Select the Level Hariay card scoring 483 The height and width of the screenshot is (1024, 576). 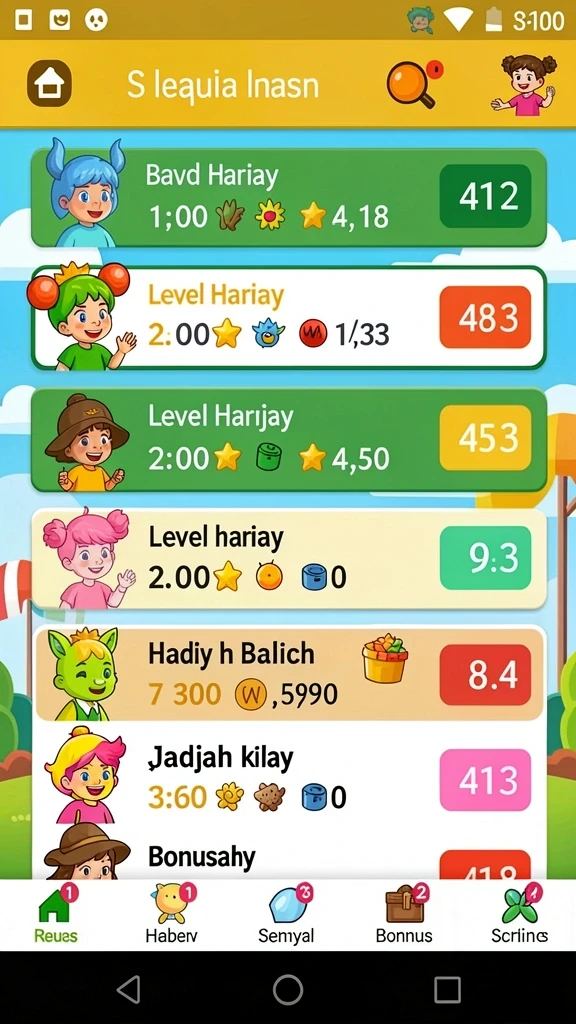click(289, 317)
